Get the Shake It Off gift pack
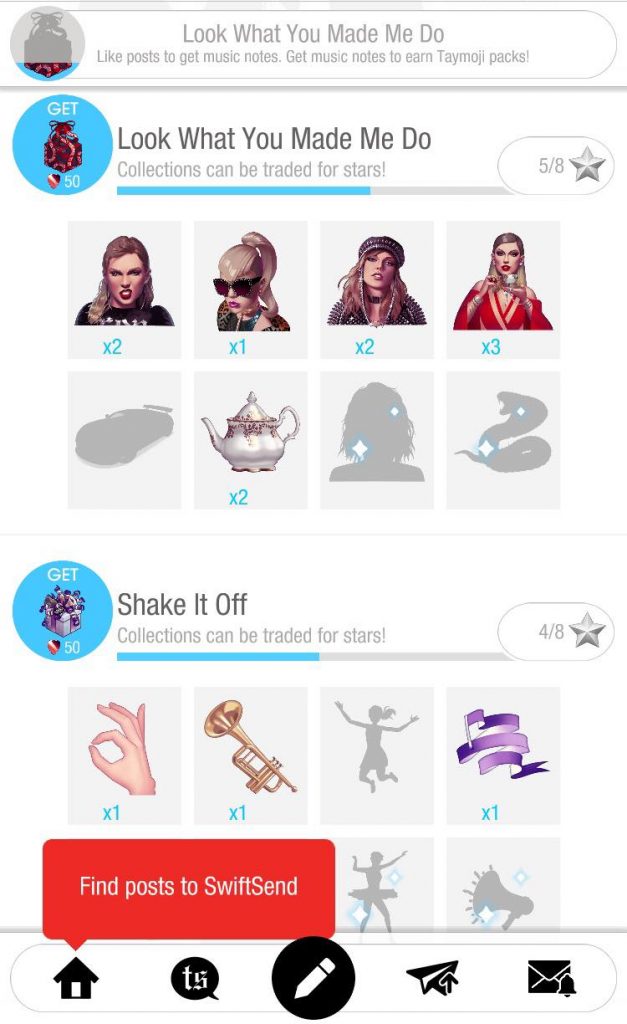This screenshot has width=627, height=1024. [x=62, y=611]
